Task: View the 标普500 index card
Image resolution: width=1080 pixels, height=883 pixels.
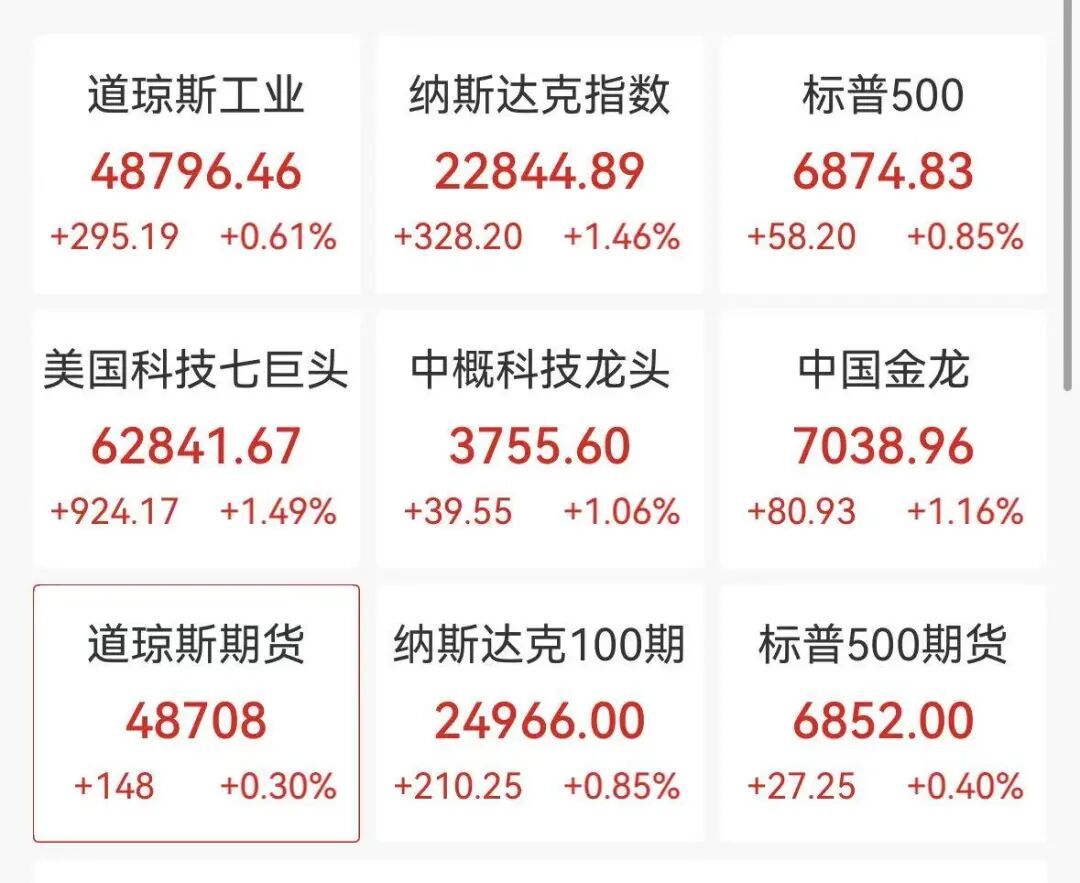Action: (883, 165)
